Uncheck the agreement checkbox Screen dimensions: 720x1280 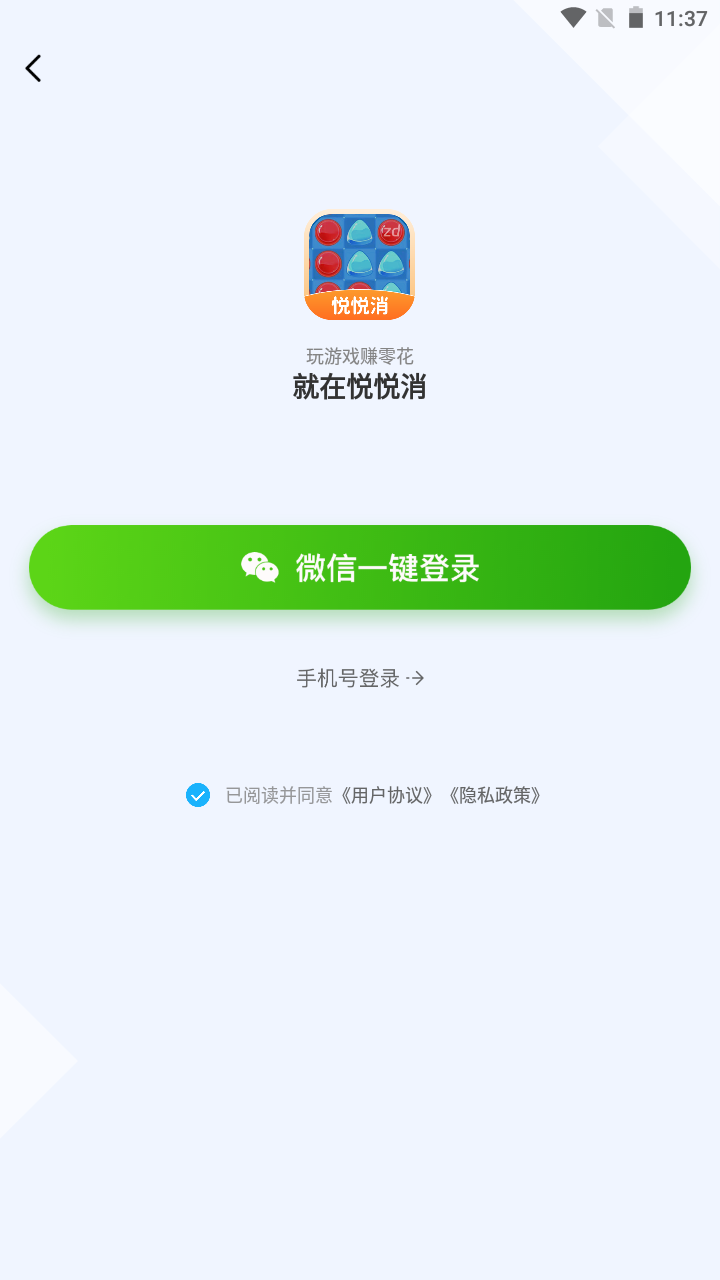[198, 795]
